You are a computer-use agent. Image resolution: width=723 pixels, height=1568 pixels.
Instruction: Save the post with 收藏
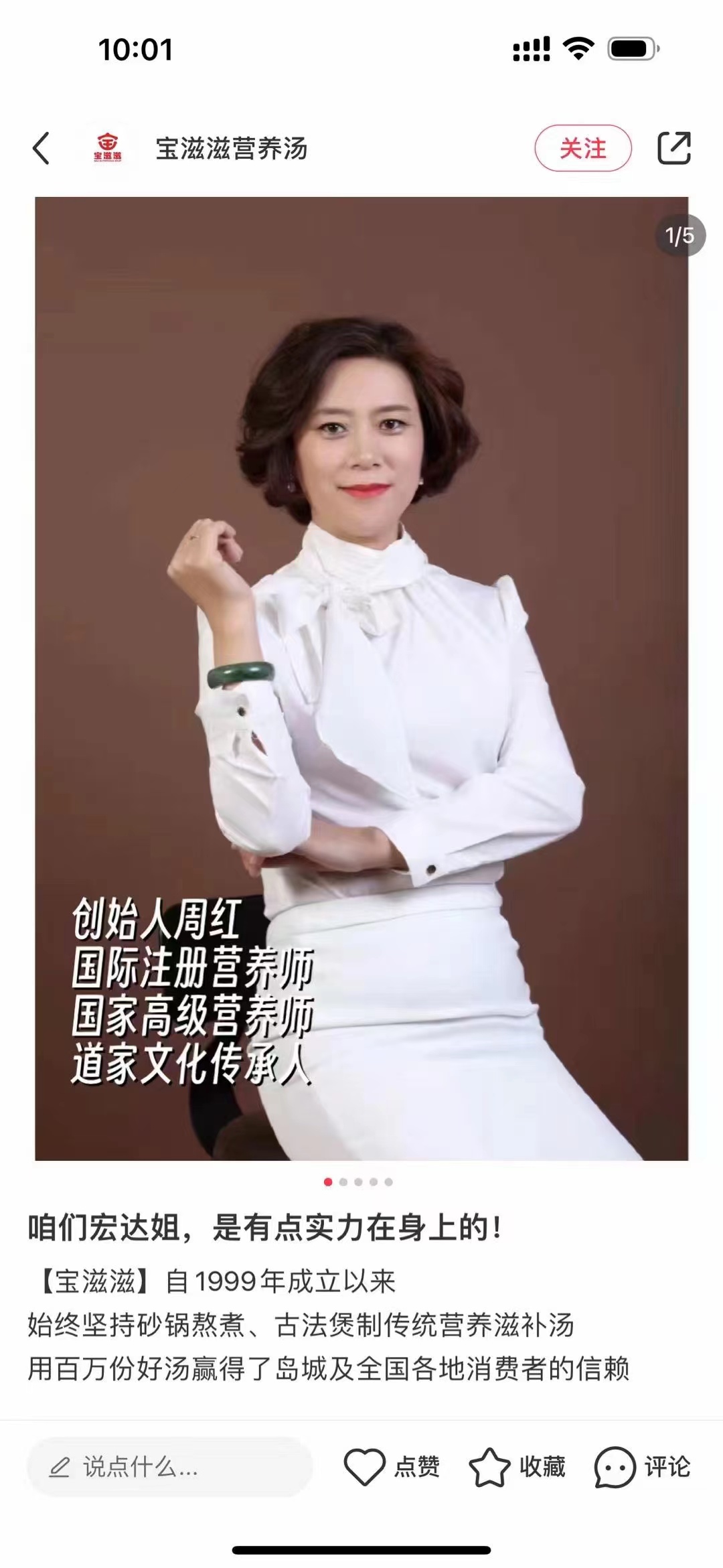(517, 1467)
